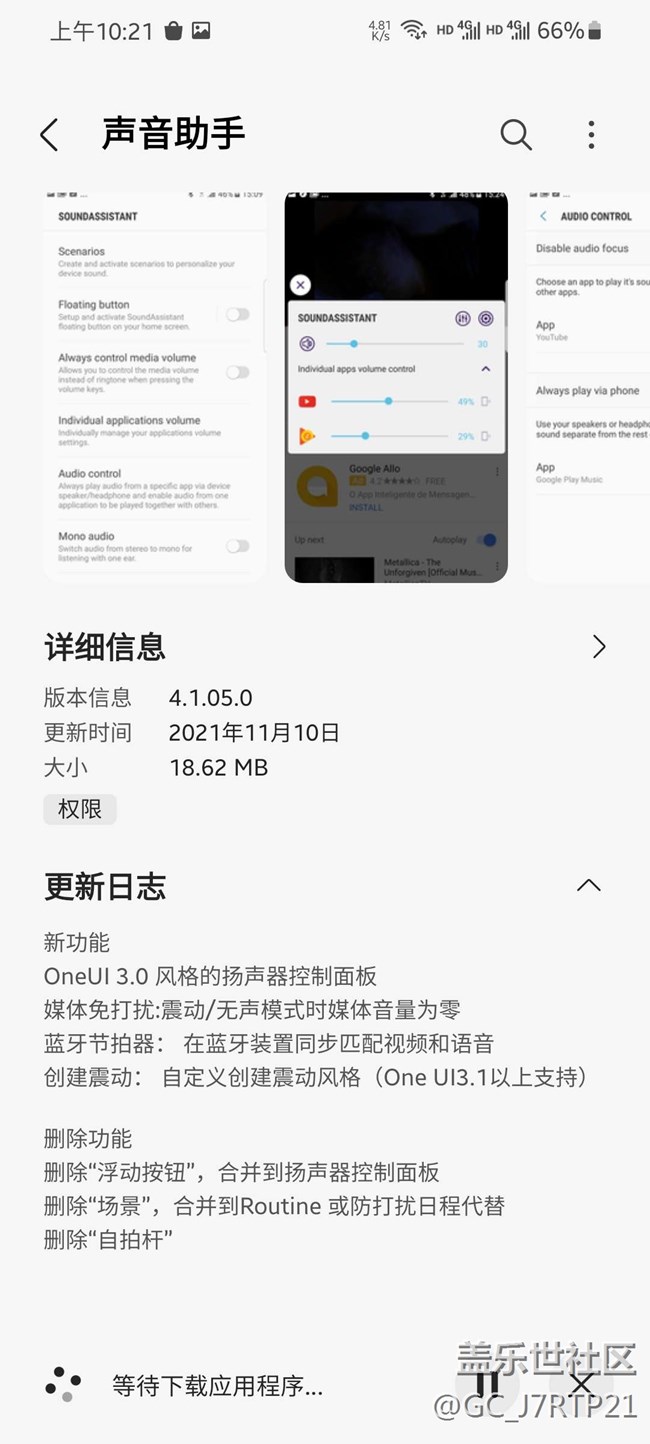Open search in the app store
This screenshot has height=1444, width=650.
tap(516, 134)
